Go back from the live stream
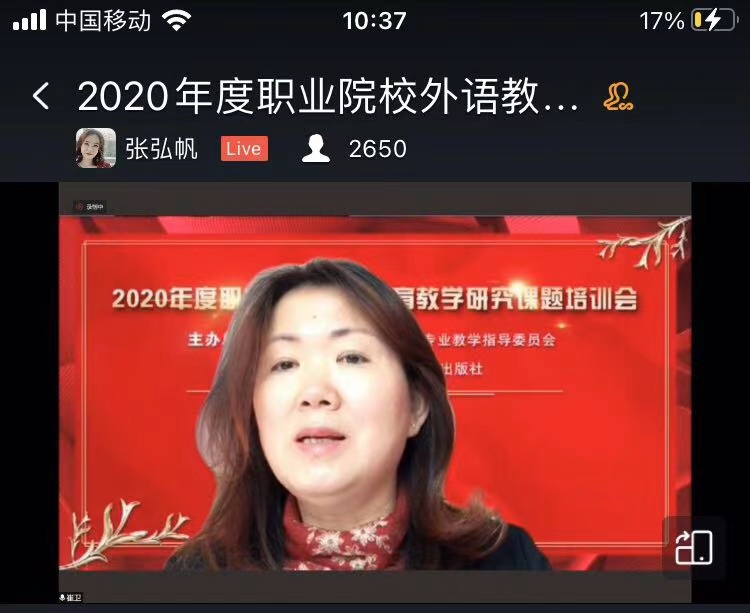The height and width of the screenshot is (613, 750). tap(40, 97)
